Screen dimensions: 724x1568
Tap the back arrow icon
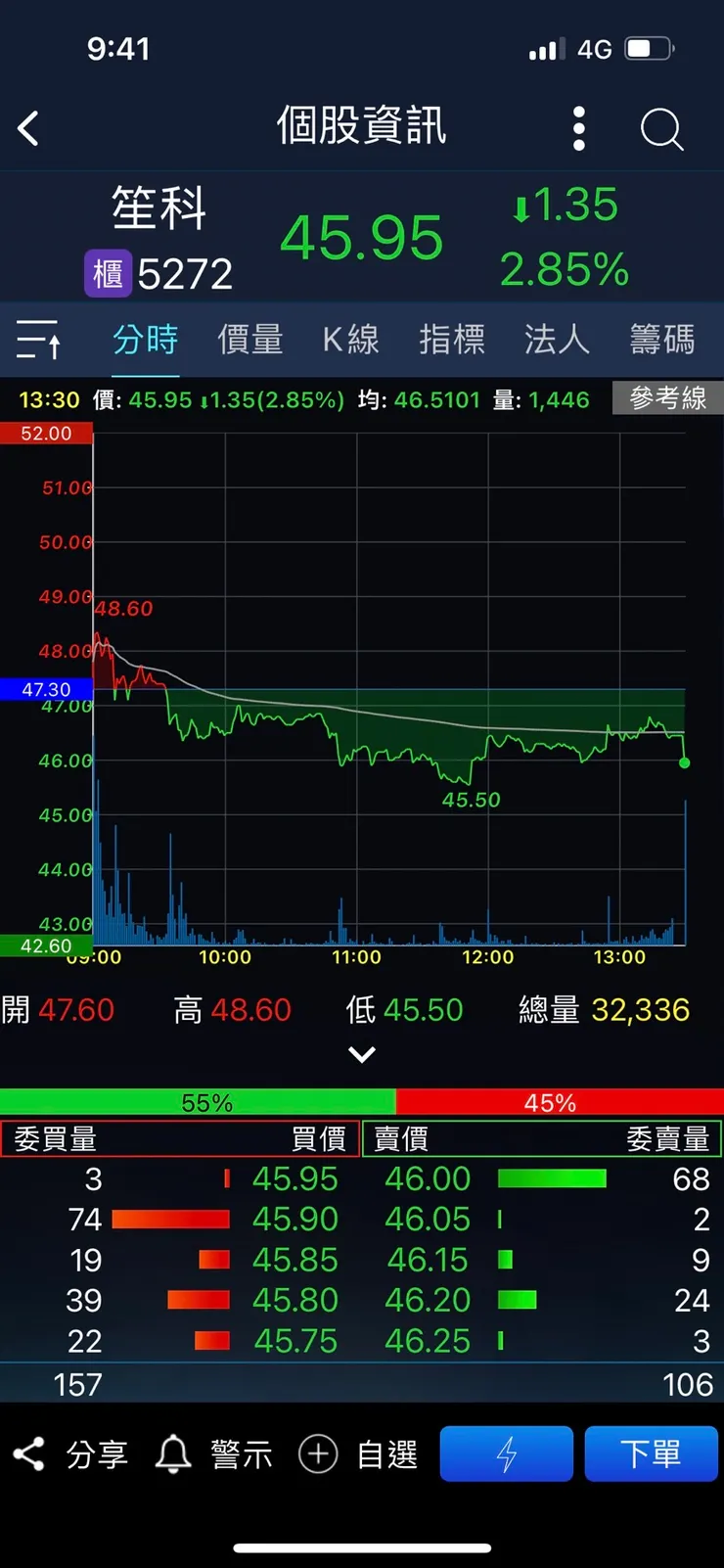tap(27, 128)
